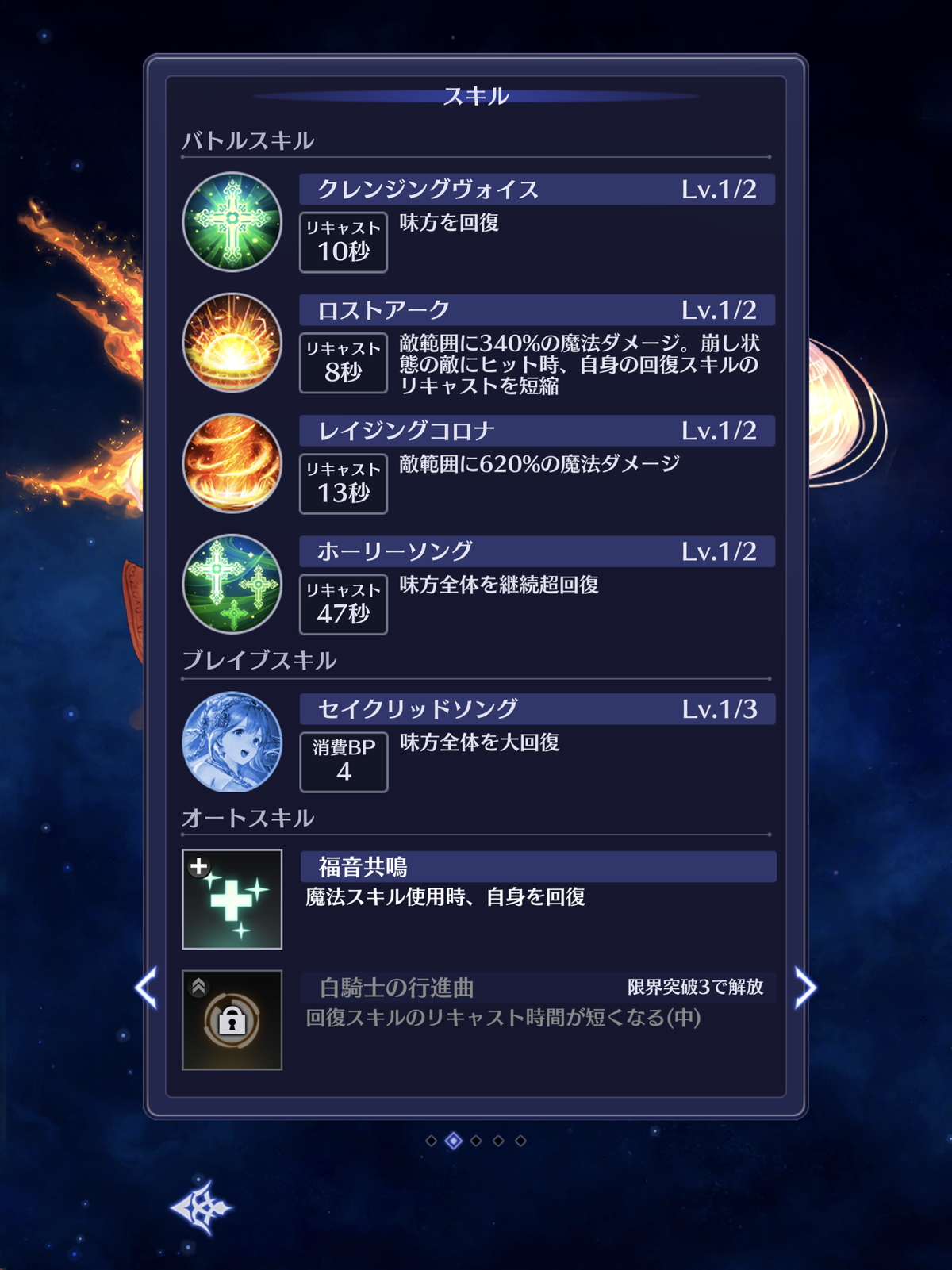Jump to the third page indicator dot
The image size is (952, 1270).
pyautogui.click(x=476, y=1141)
